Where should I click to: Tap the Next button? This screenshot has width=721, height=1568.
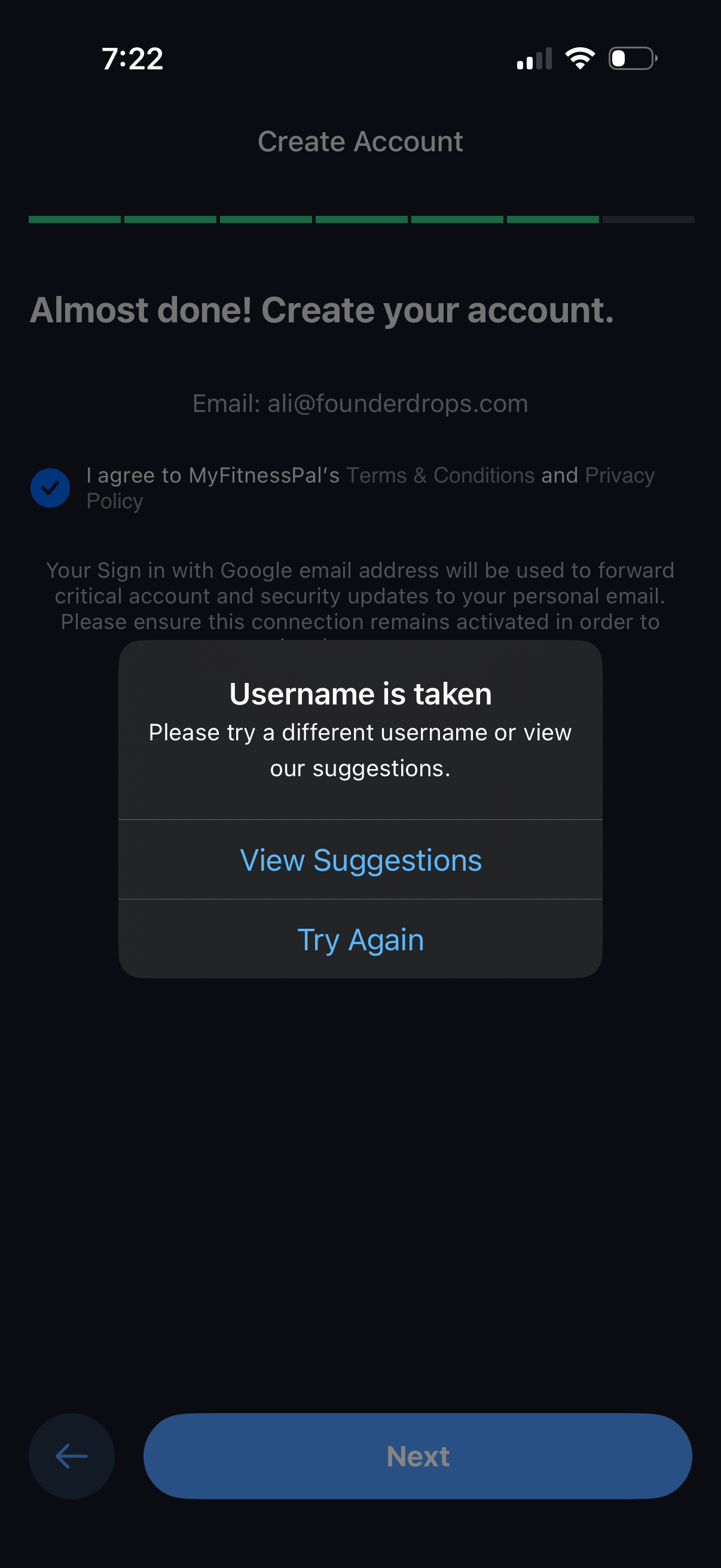417,1456
